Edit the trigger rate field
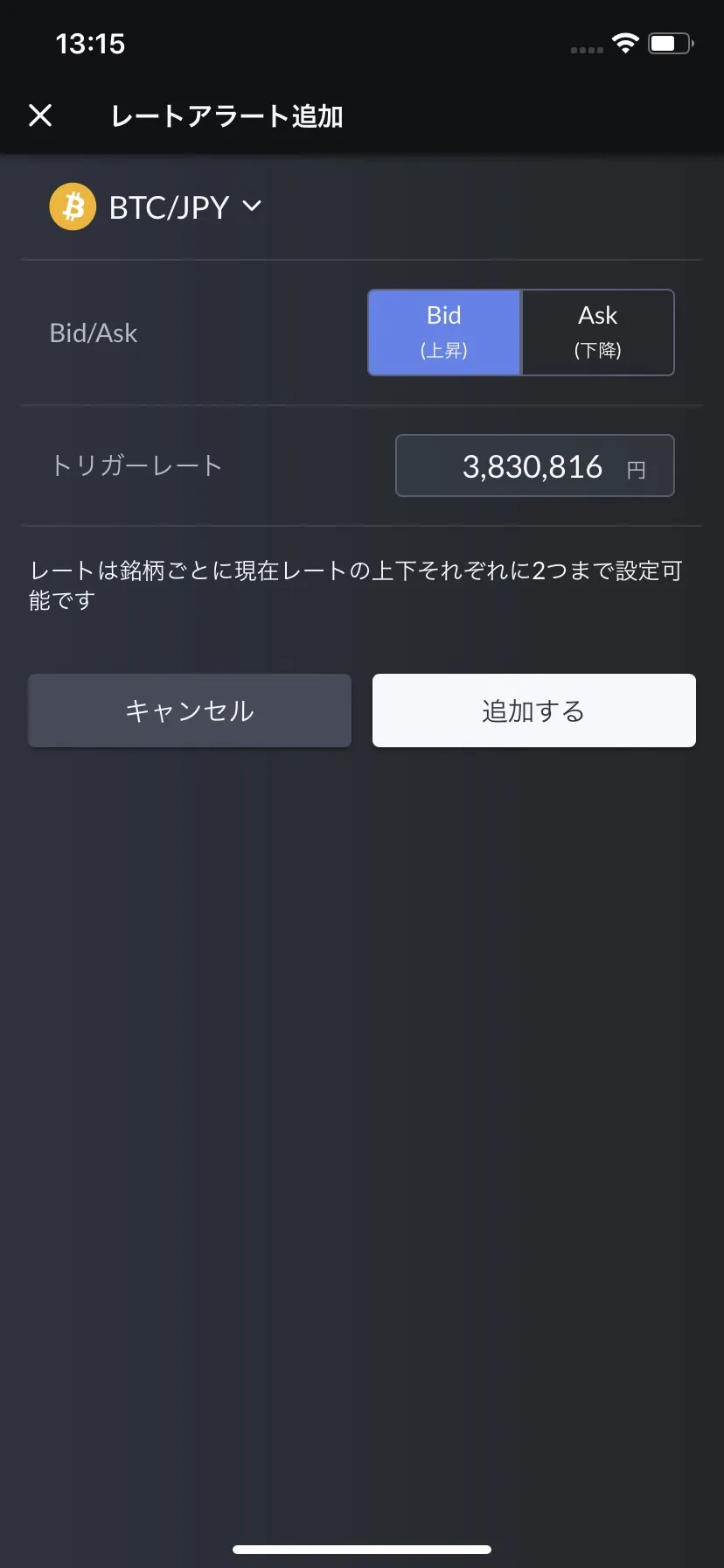This screenshot has width=724, height=1568. (x=534, y=466)
